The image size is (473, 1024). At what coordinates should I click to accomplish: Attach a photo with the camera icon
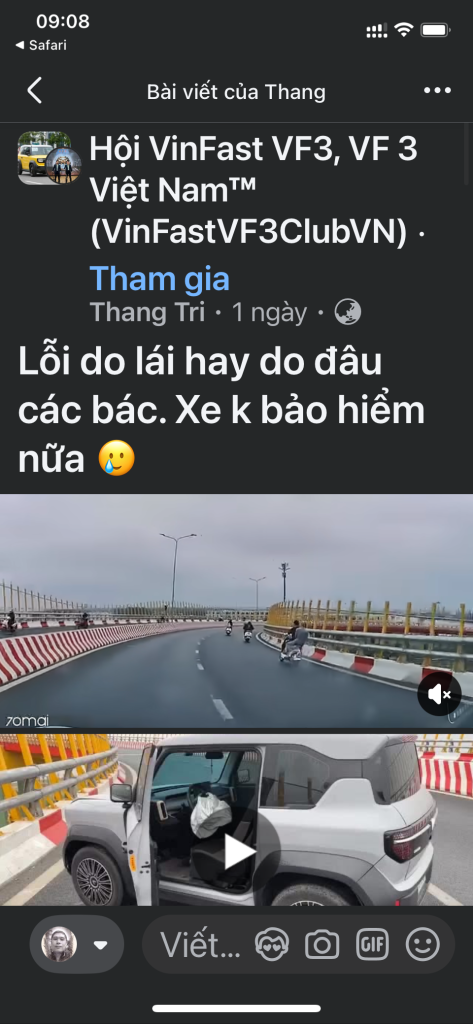(x=322, y=945)
